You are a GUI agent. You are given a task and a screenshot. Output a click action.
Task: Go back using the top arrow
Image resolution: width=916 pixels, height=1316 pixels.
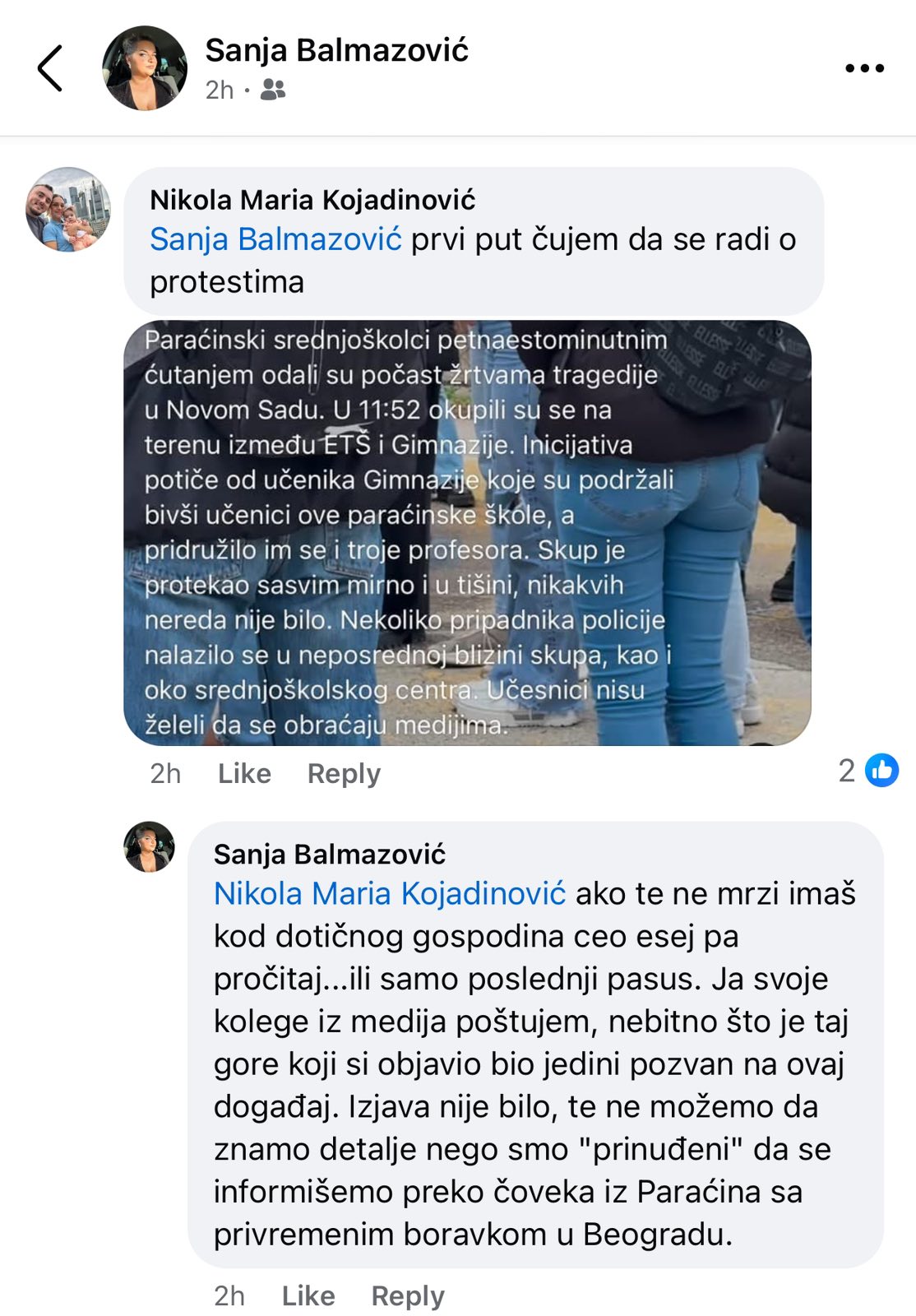(x=50, y=68)
